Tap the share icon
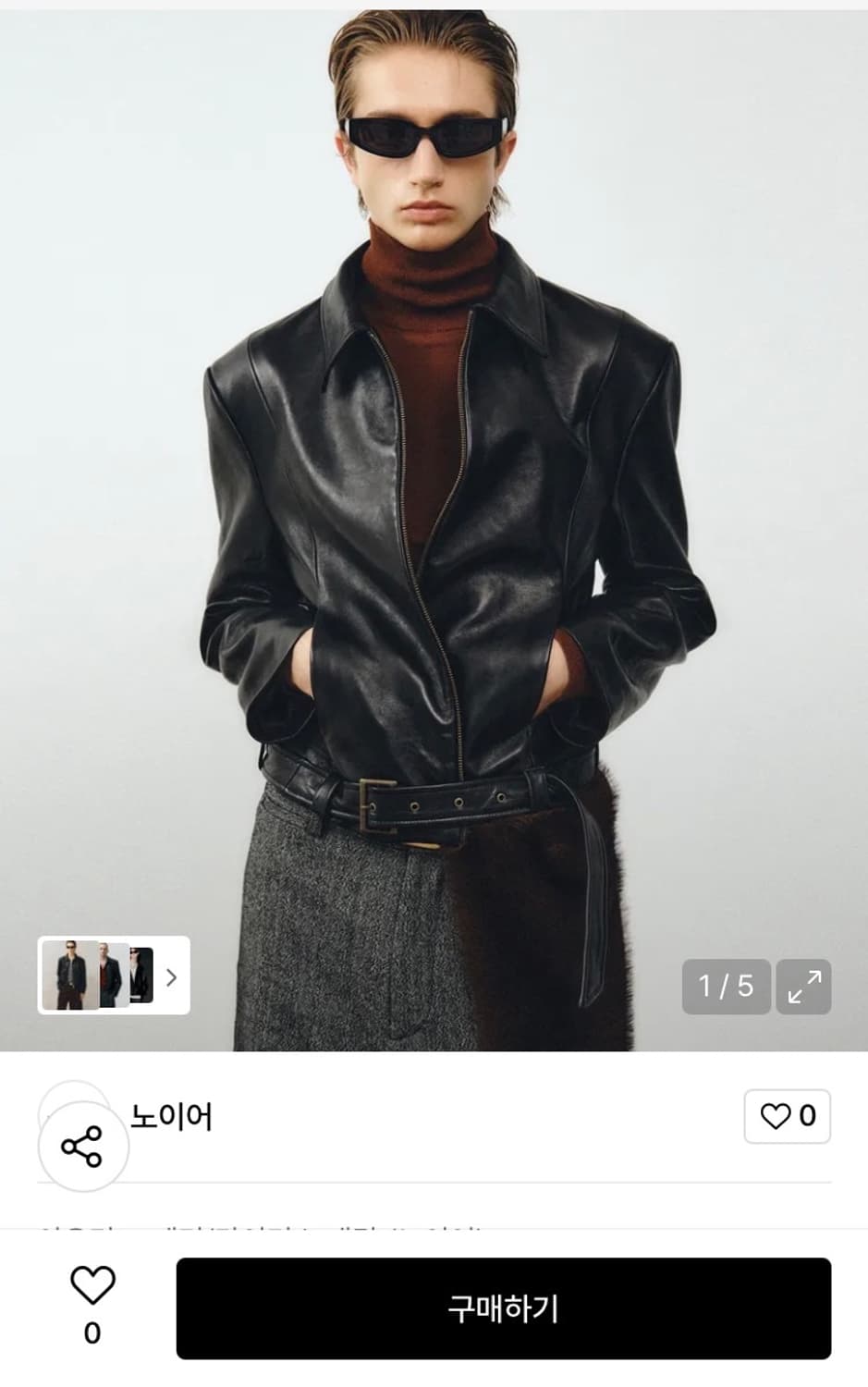This screenshot has width=868, height=1387. coord(83,1151)
